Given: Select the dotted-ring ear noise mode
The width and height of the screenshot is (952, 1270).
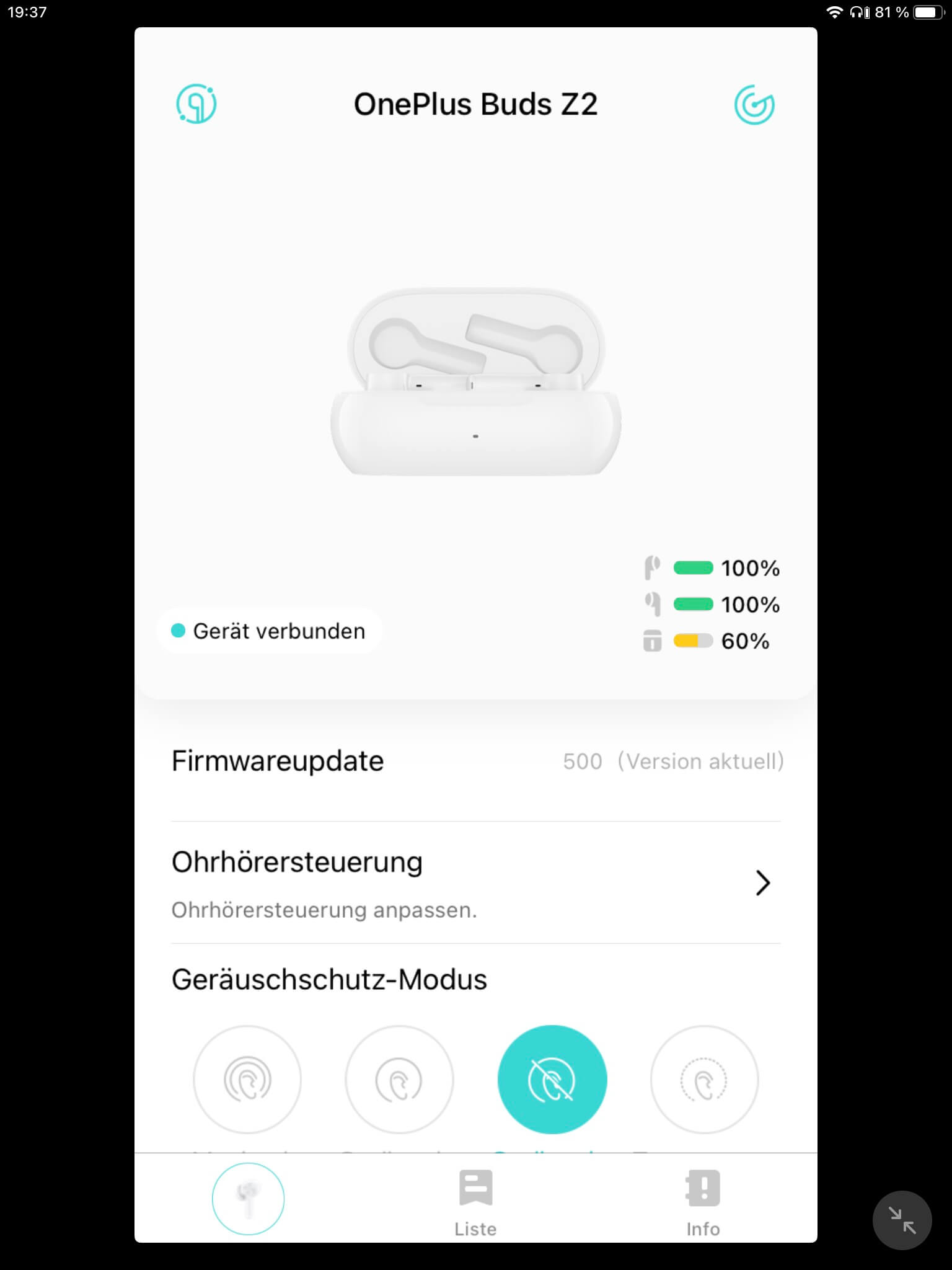Looking at the screenshot, I should click(704, 1080).
